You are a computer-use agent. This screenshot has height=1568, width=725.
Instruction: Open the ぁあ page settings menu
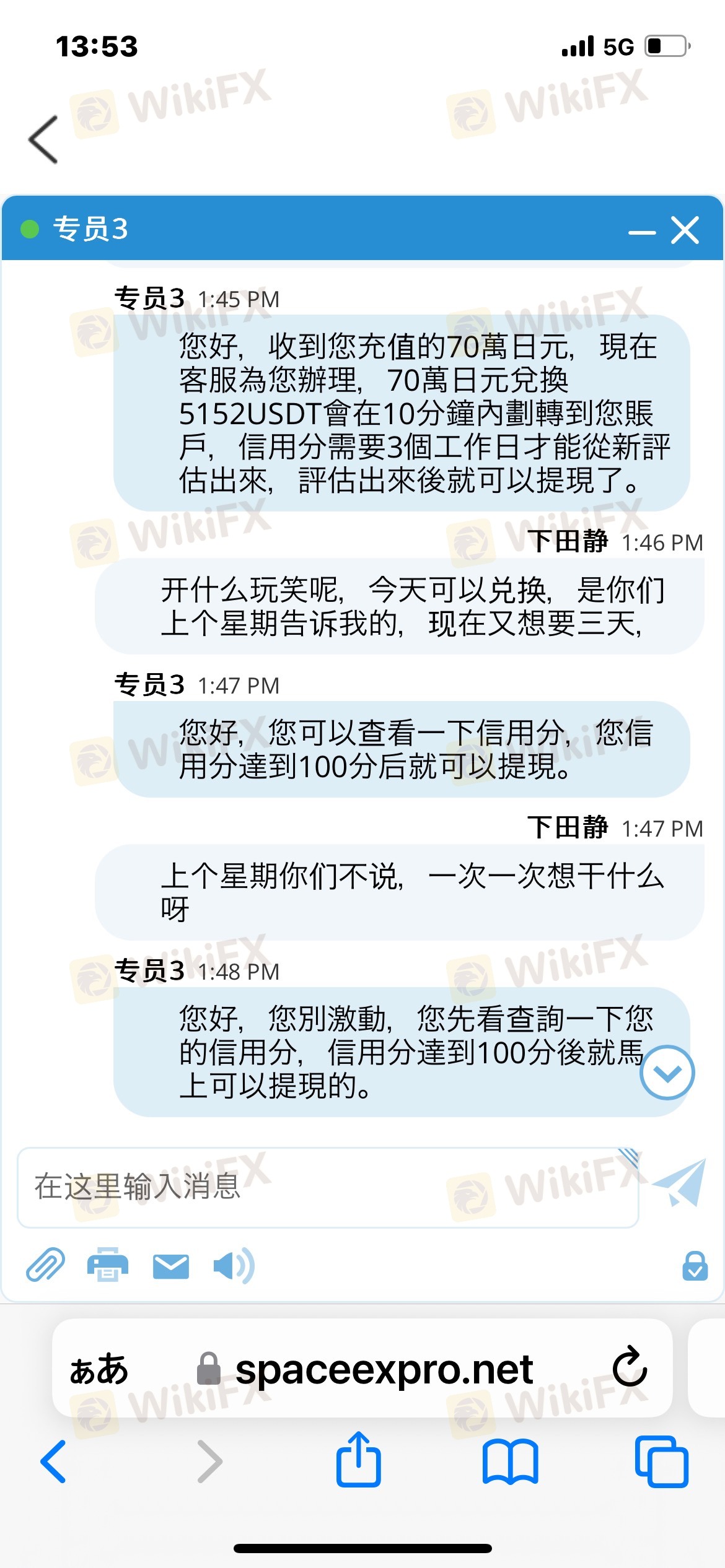[99, 1369]
